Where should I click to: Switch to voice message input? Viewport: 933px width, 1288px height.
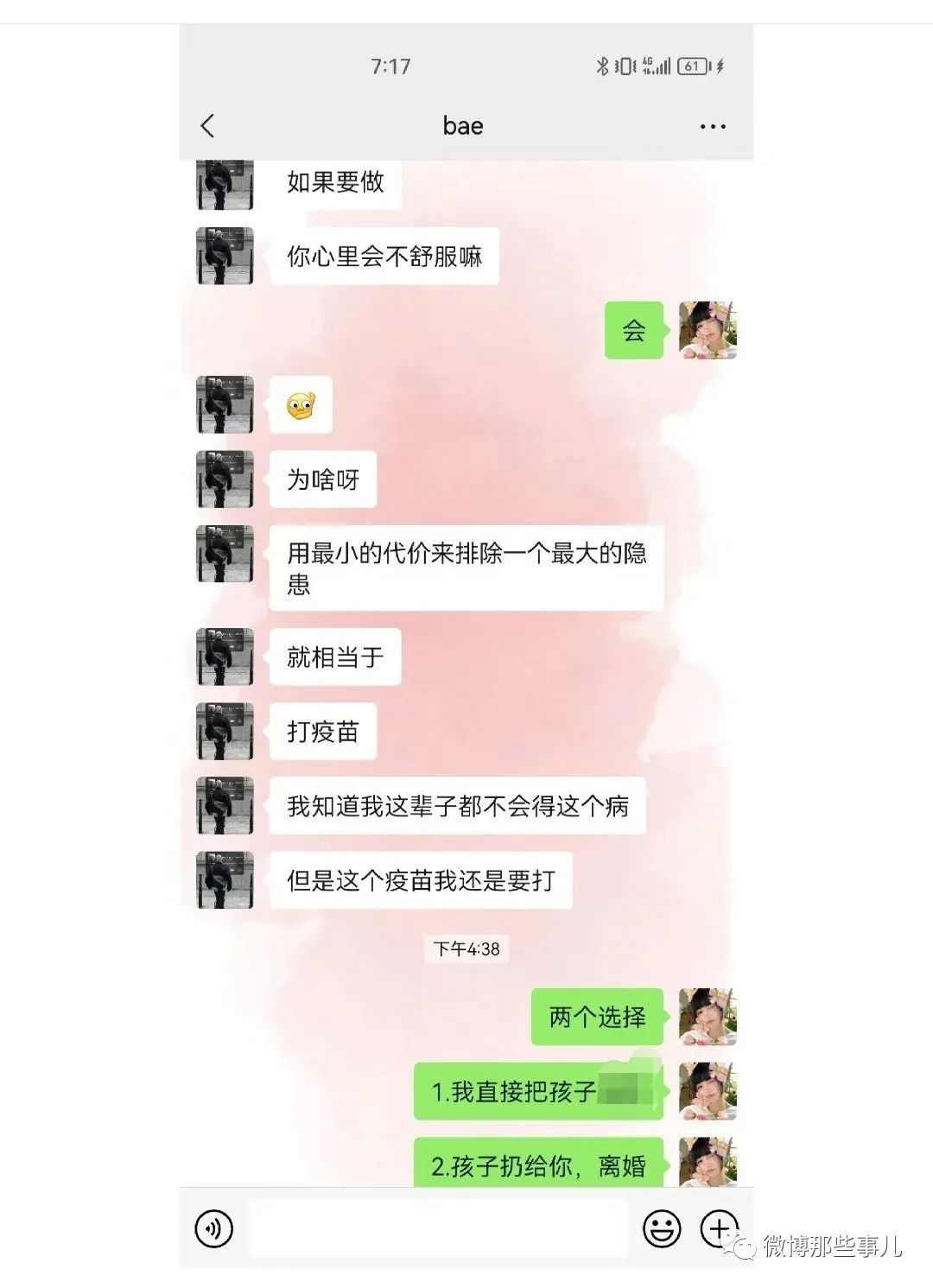click(213, 1228)
